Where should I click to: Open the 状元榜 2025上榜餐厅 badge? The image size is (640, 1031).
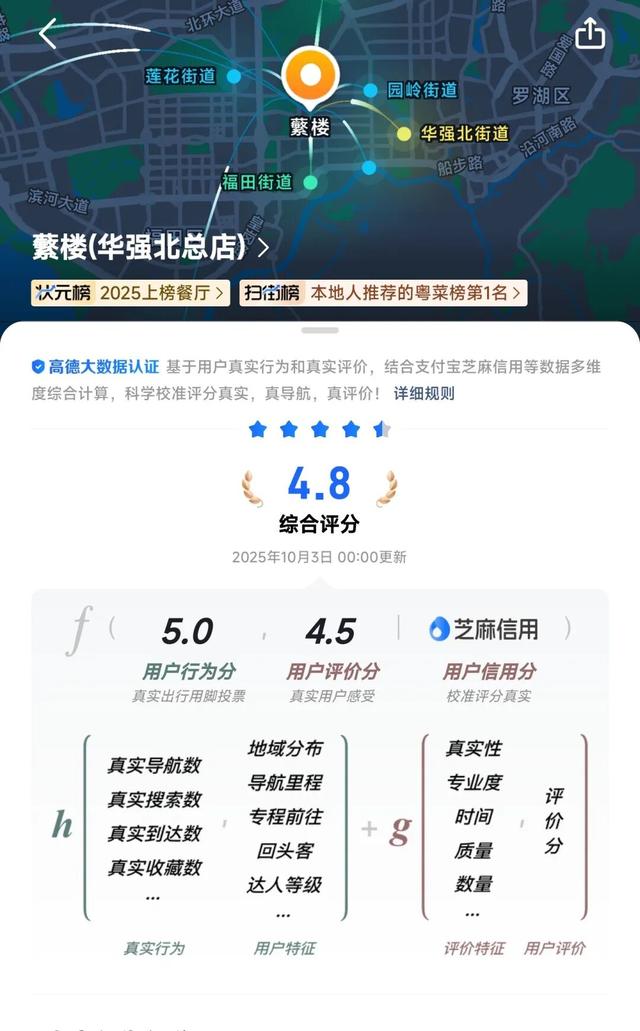click(x=130, y=293)
